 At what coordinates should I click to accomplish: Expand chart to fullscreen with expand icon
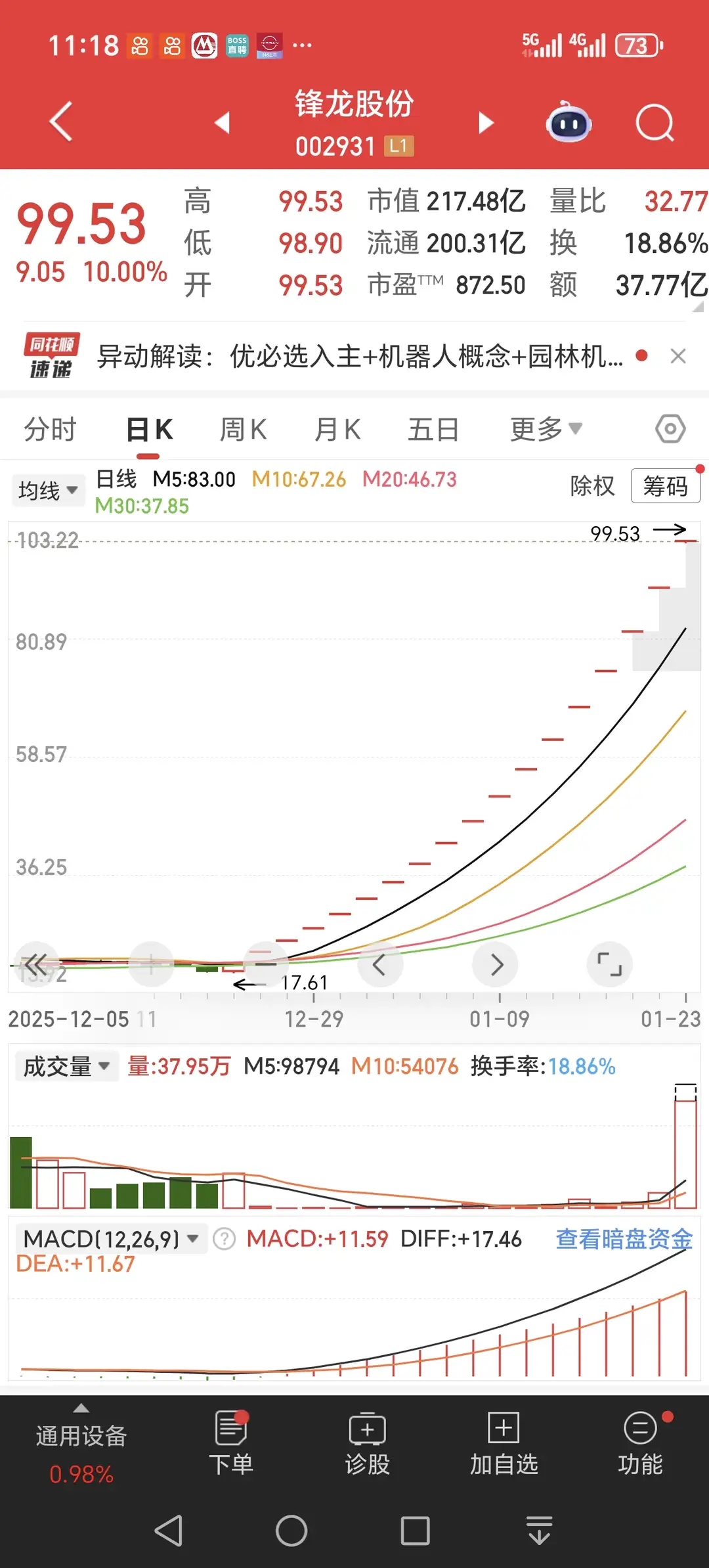(609, 964)
